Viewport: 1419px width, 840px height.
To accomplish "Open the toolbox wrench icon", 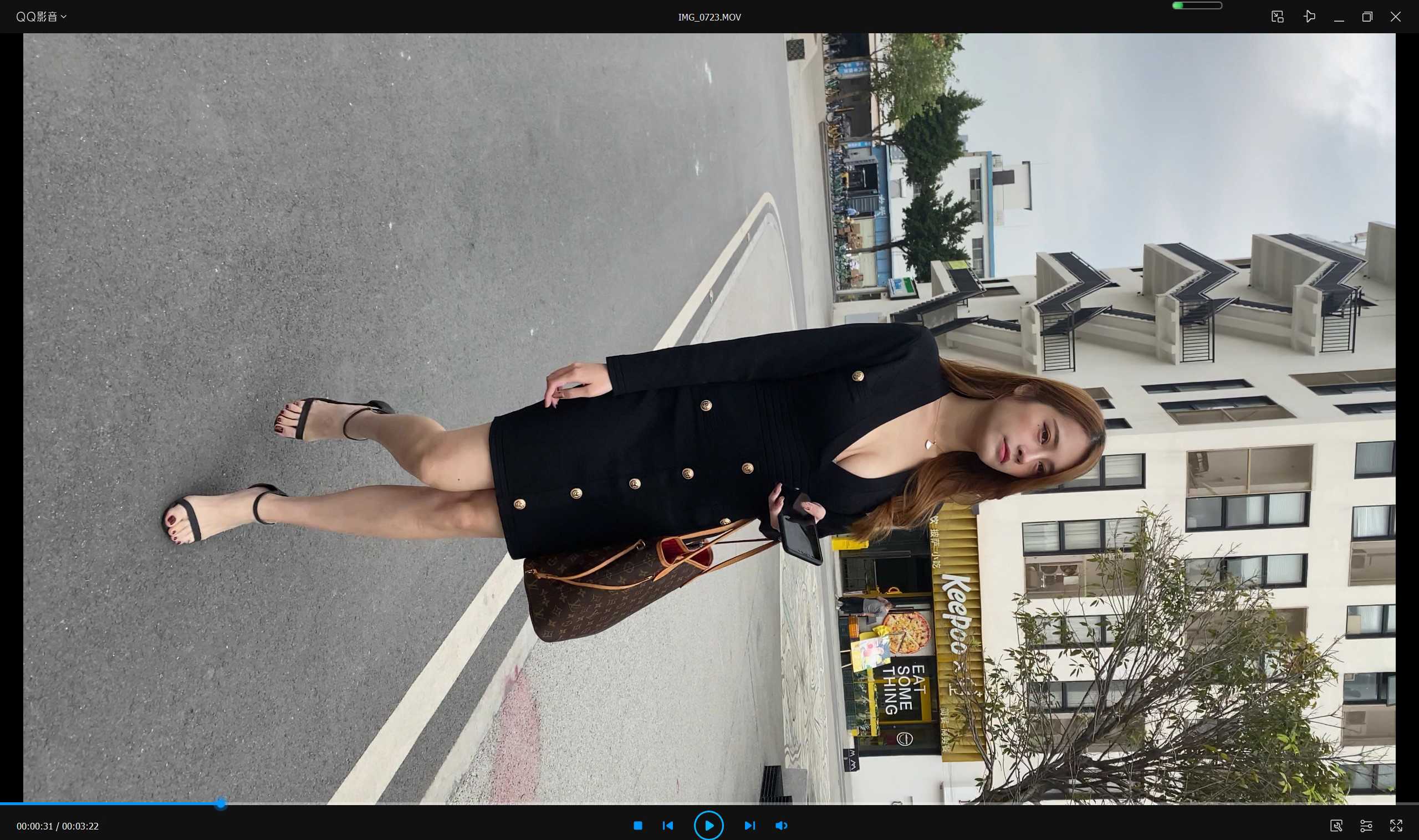I will pos(1336,825).
